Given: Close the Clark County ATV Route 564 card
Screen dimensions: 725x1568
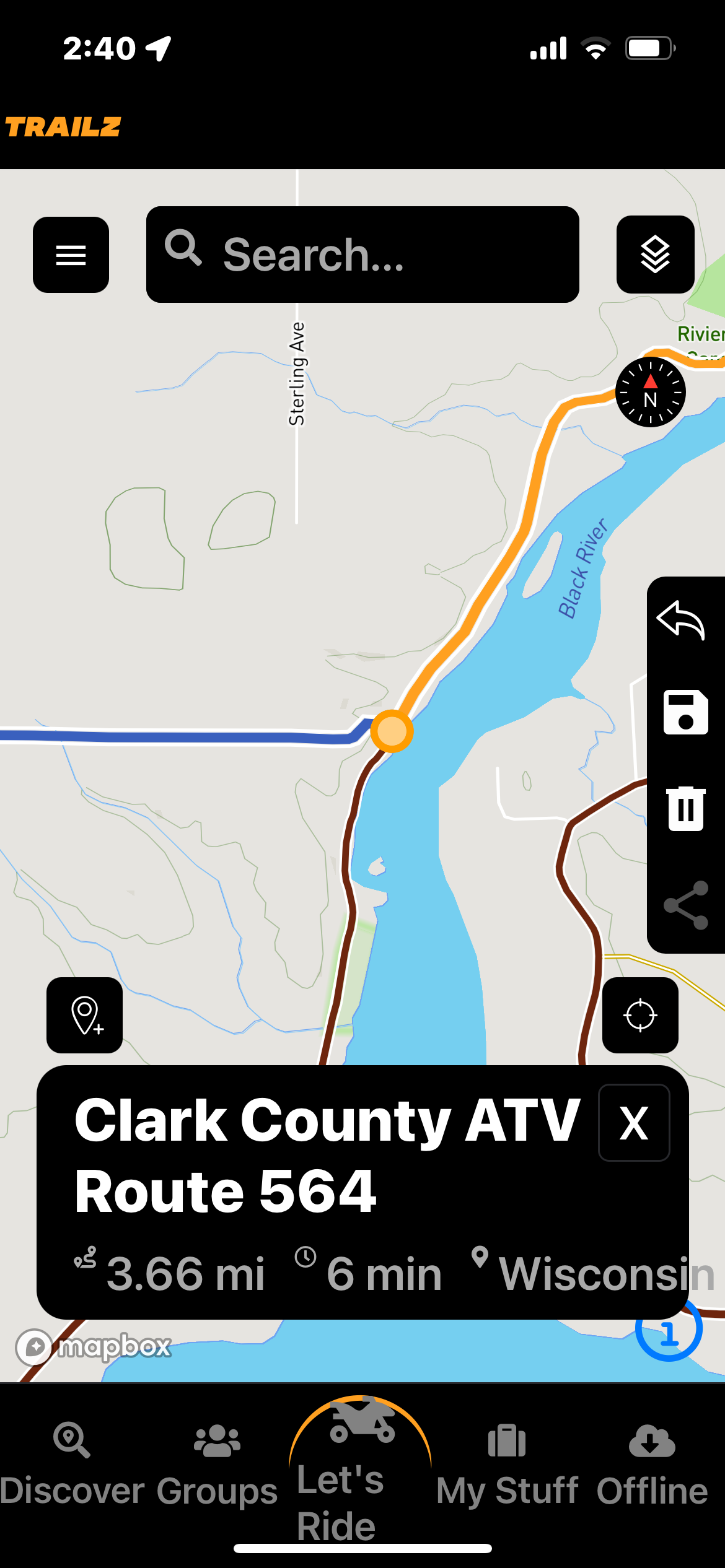Looking at the screenshot, I should coord(633,1122).
